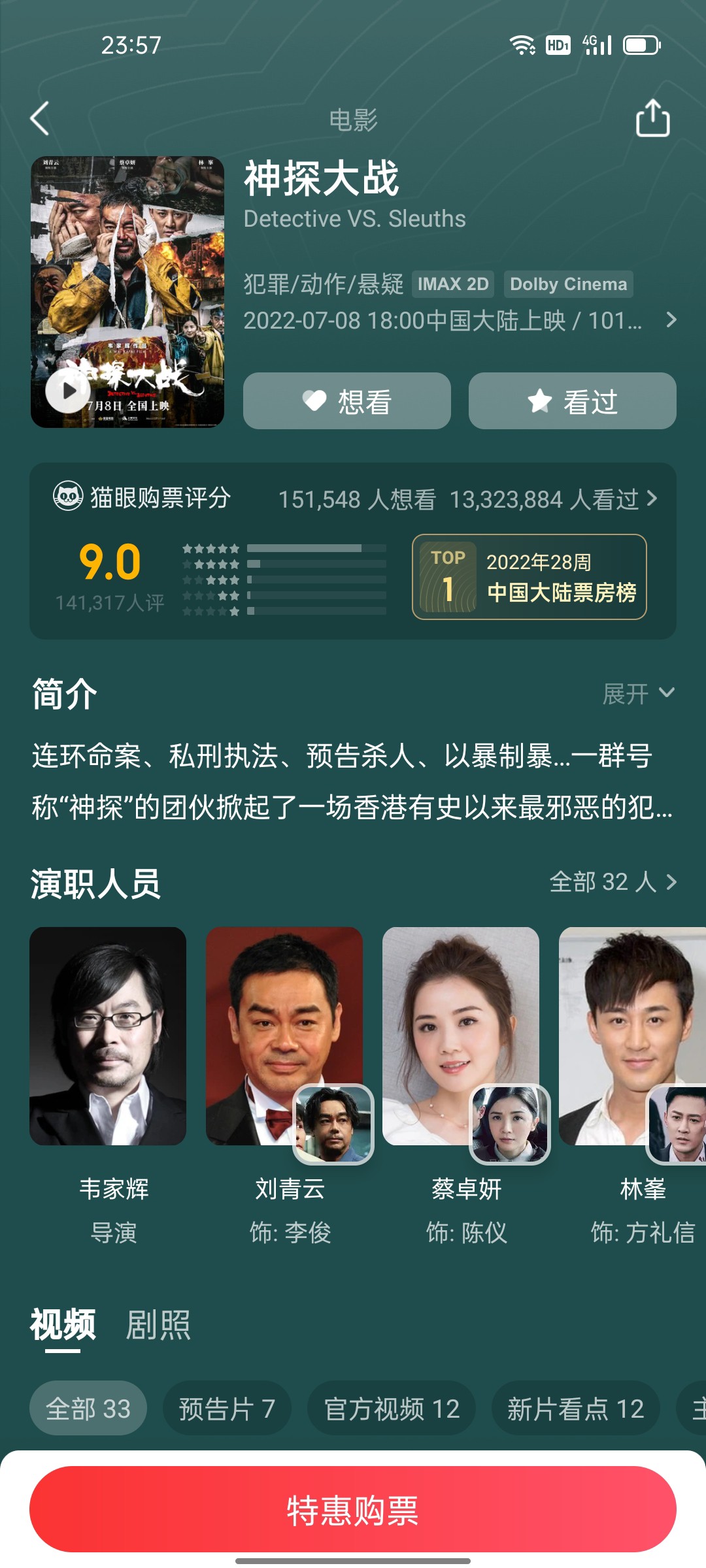706x1568 pixels.
Task: Mark movie as 想看
Action: (x=347, y=400)
